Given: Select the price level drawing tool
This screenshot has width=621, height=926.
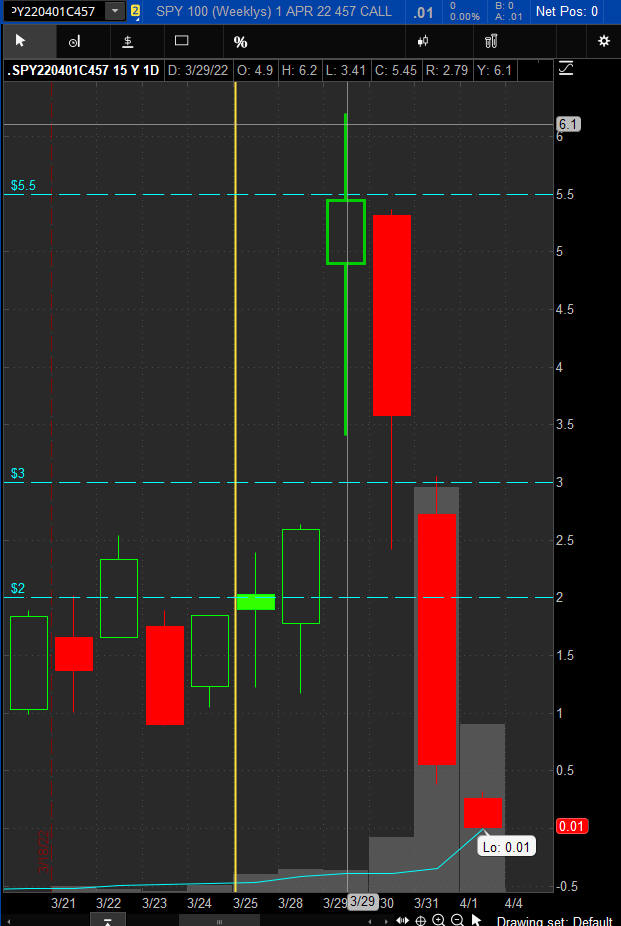Looking at the screenshot, I should tap(128, 41).
